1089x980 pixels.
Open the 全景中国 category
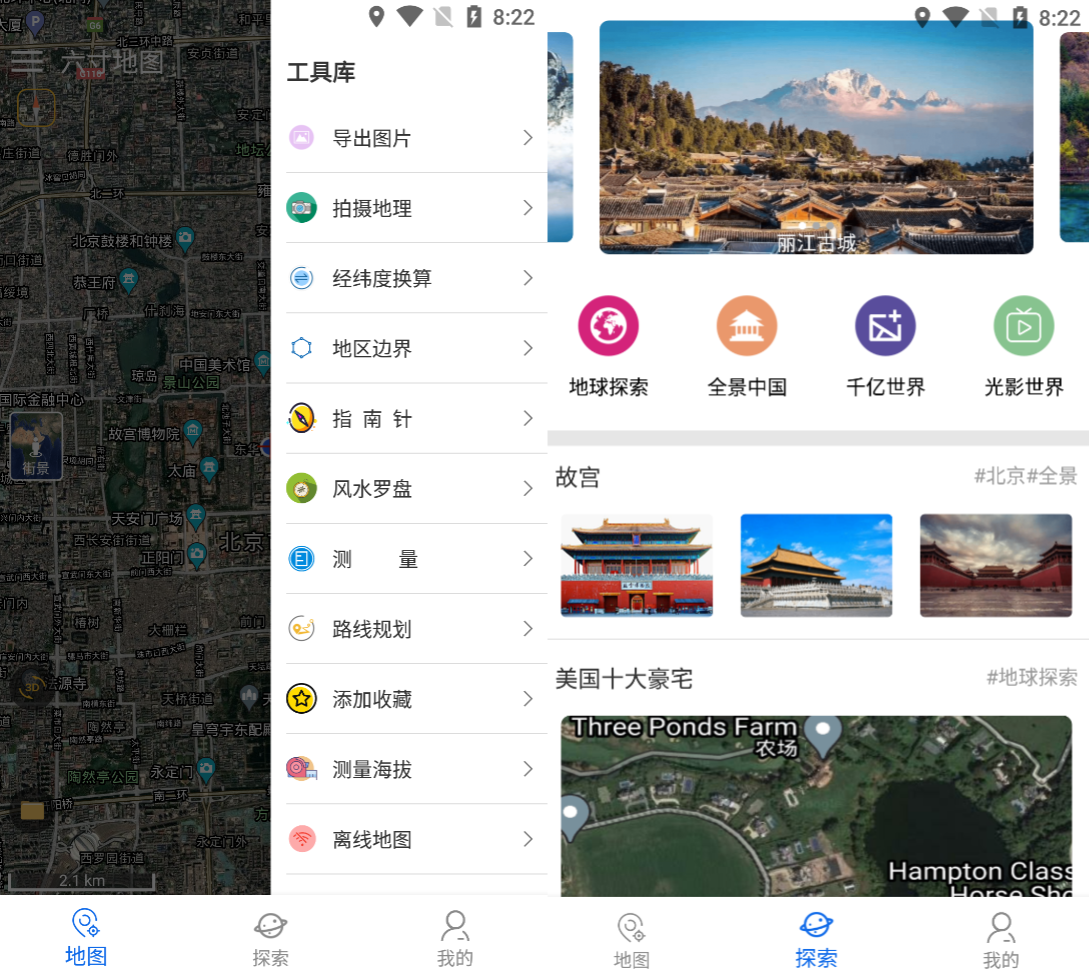click(x=747, y=326)
